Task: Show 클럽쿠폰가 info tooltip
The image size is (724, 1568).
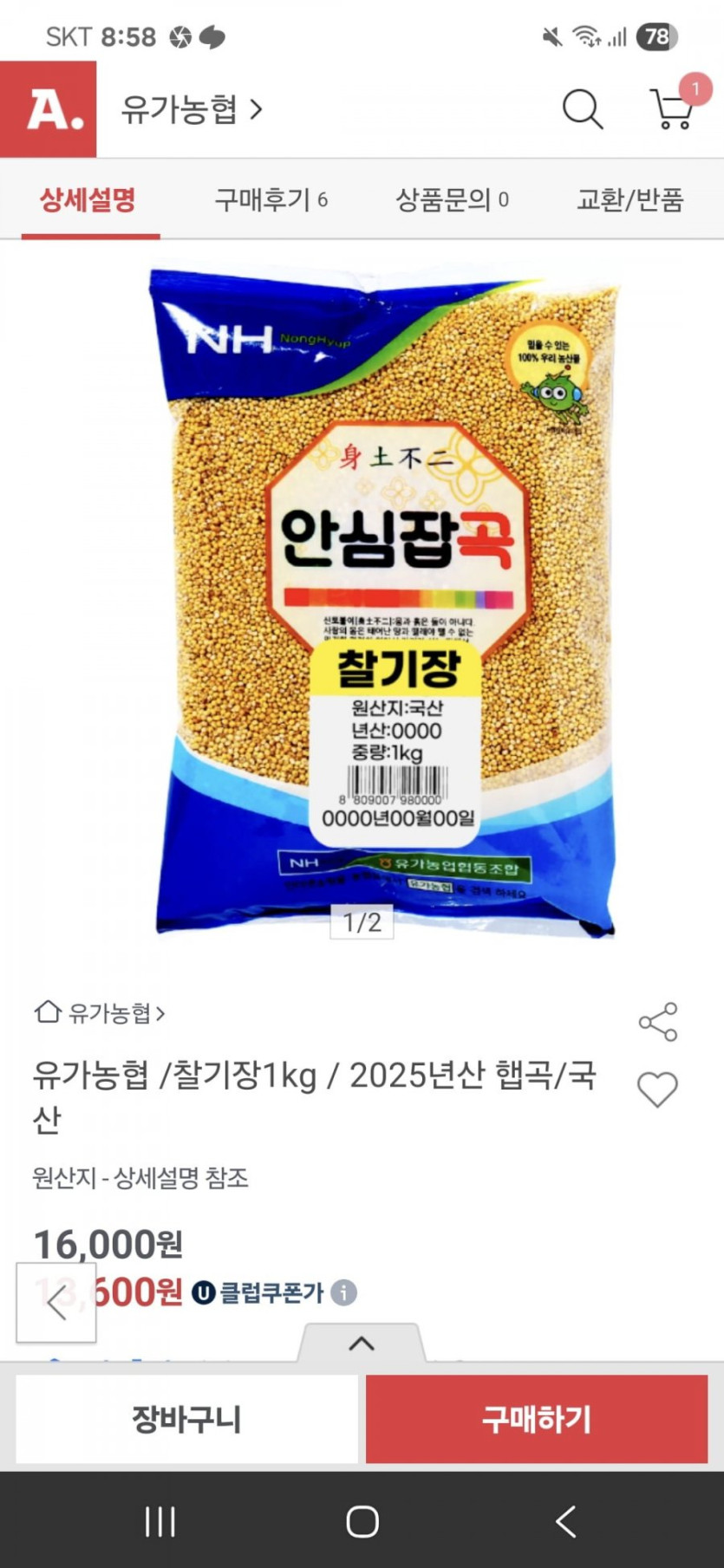Action: (x=344, y=1293)
